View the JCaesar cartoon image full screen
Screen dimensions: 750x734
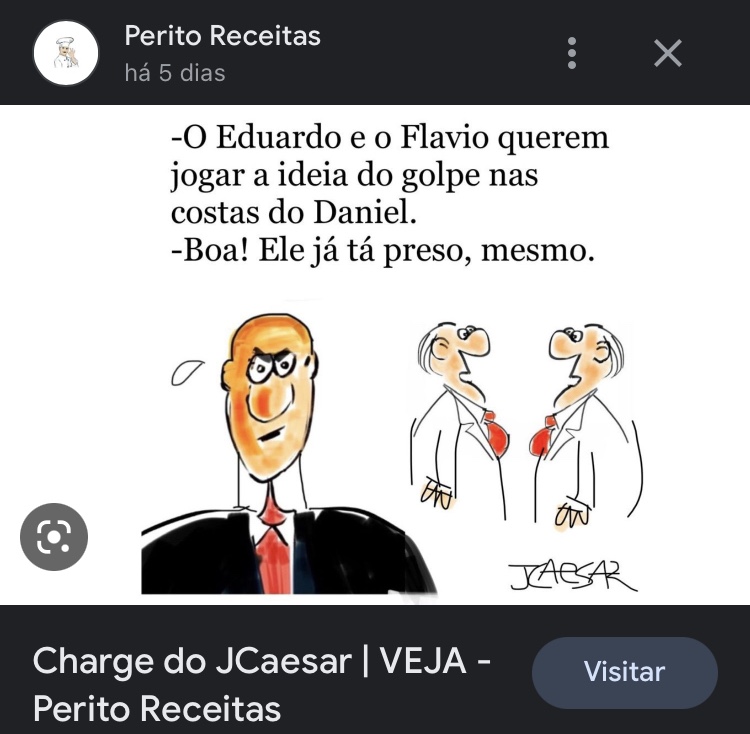pyautogui.click(x=400, y=400)
